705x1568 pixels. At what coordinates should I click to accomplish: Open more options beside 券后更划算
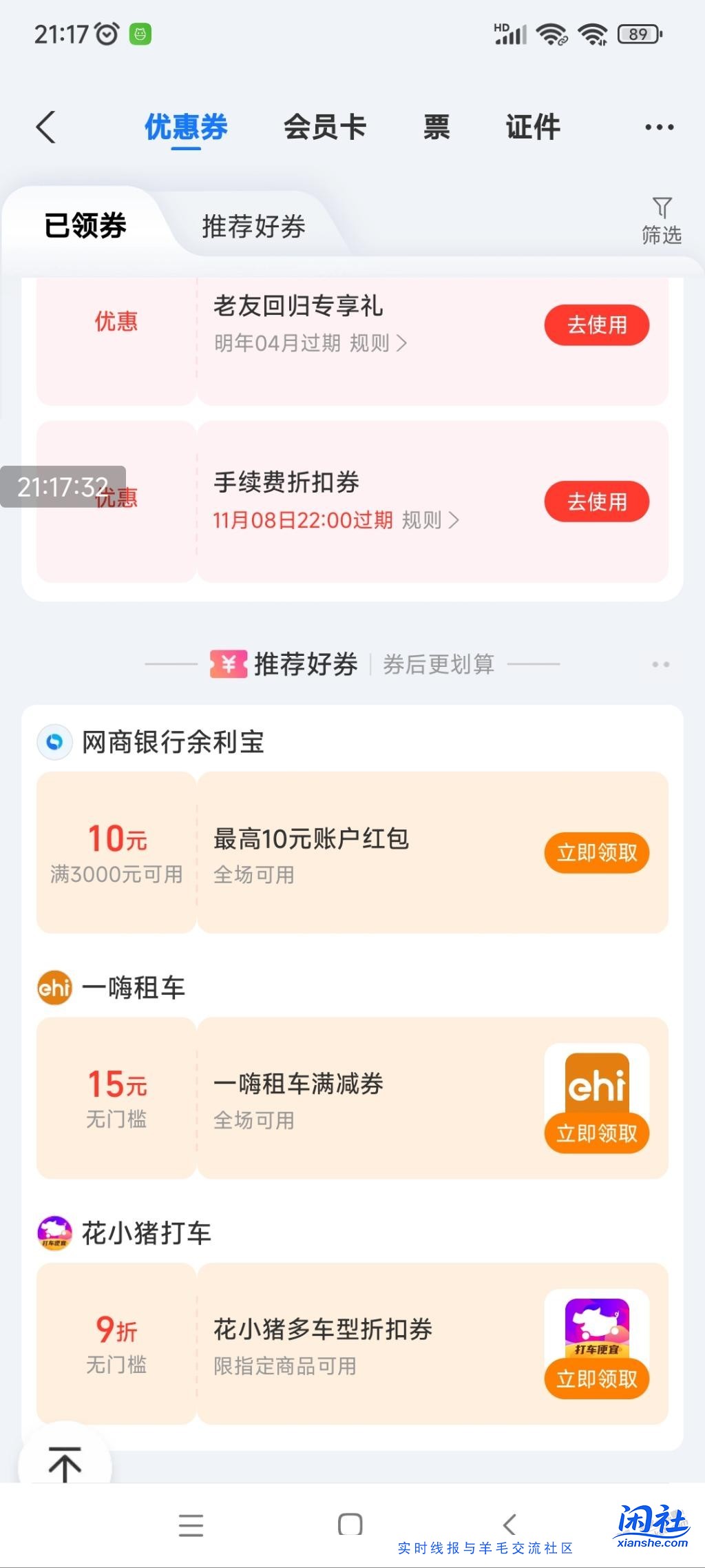point(658,664)
